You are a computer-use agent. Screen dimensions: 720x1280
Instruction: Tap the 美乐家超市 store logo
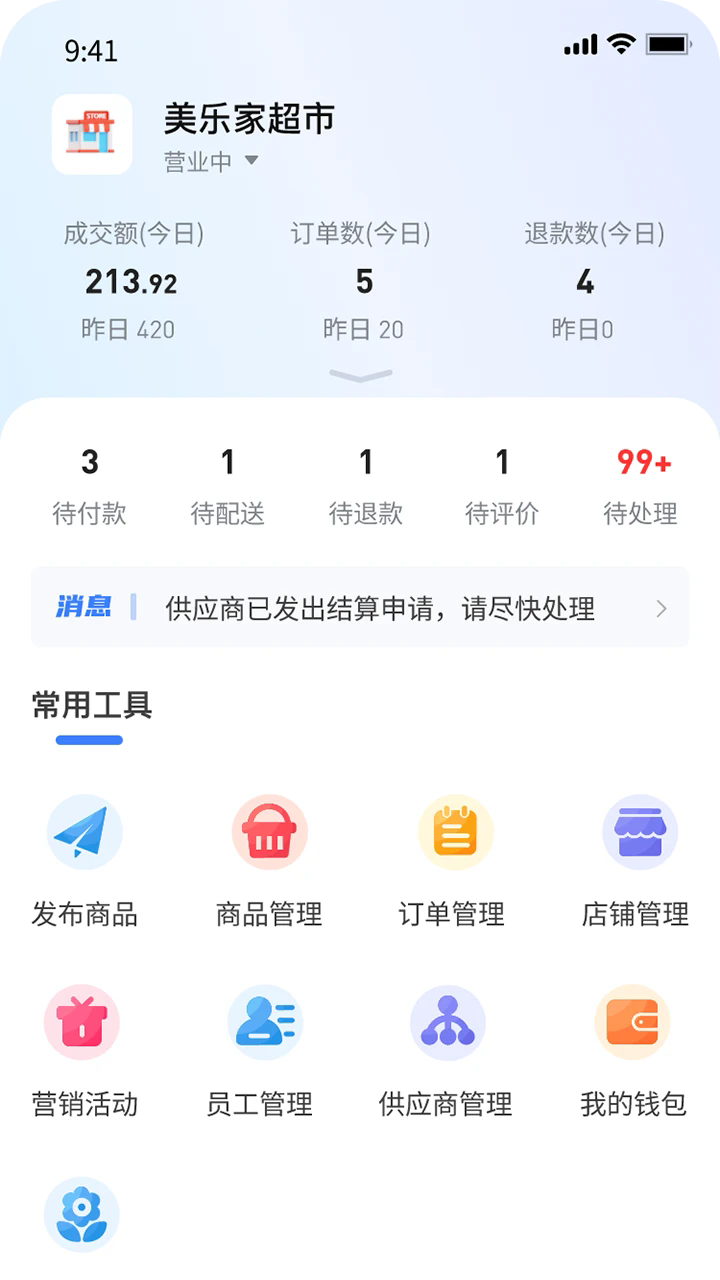coord(92,135)
